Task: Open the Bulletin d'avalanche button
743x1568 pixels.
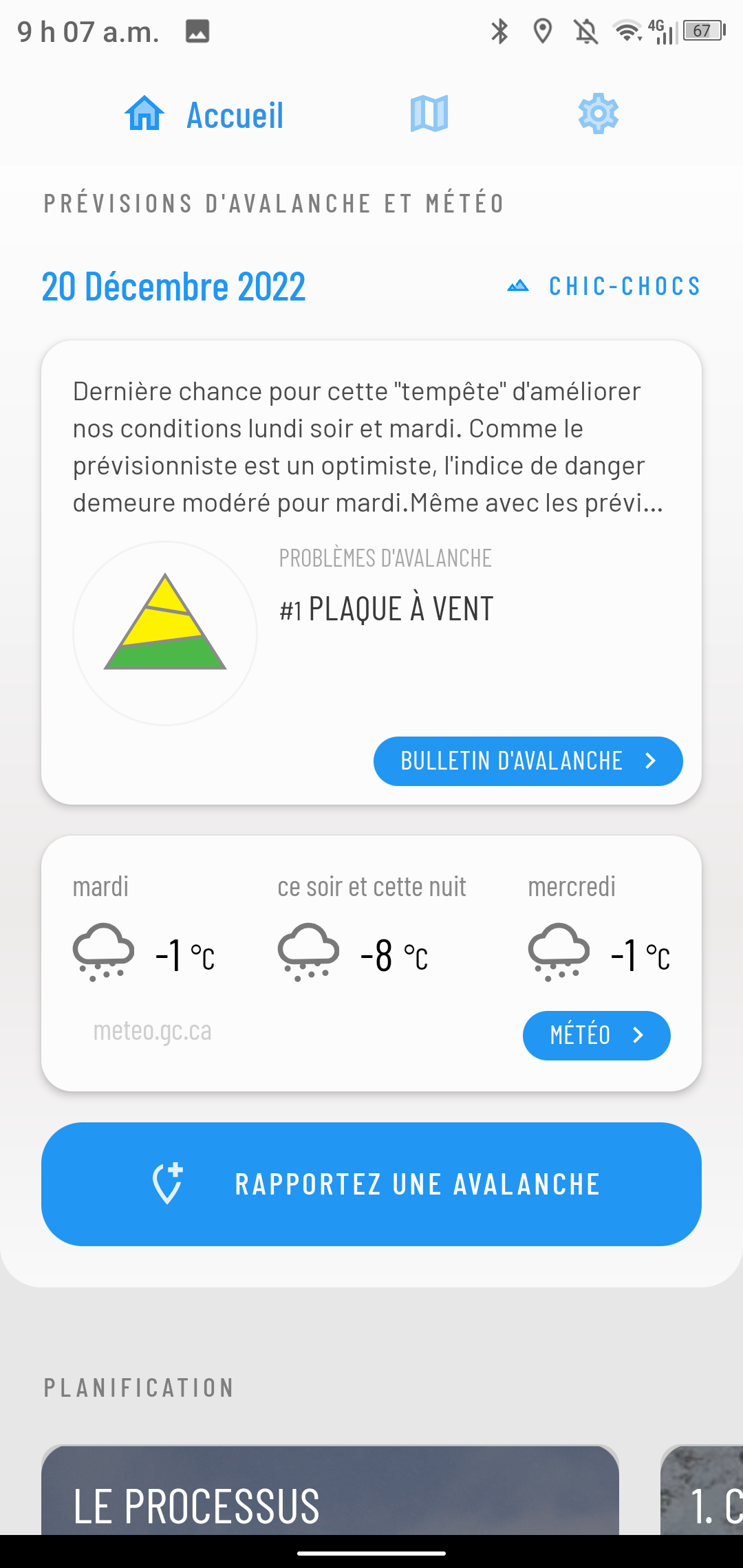Action: [528, 761]
